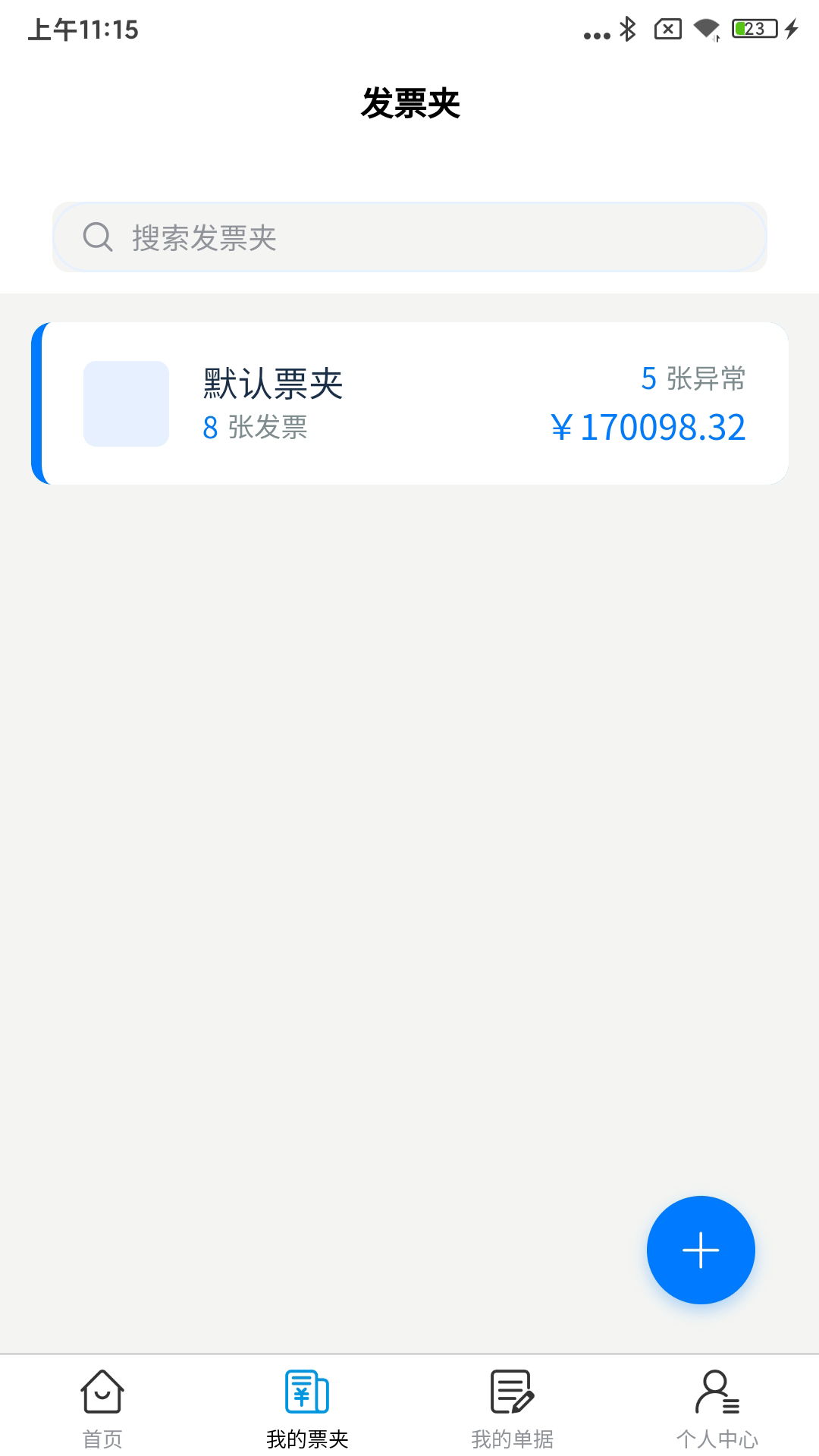
Task: Open the 默认票夹 folder card
Action: point(409,403)
